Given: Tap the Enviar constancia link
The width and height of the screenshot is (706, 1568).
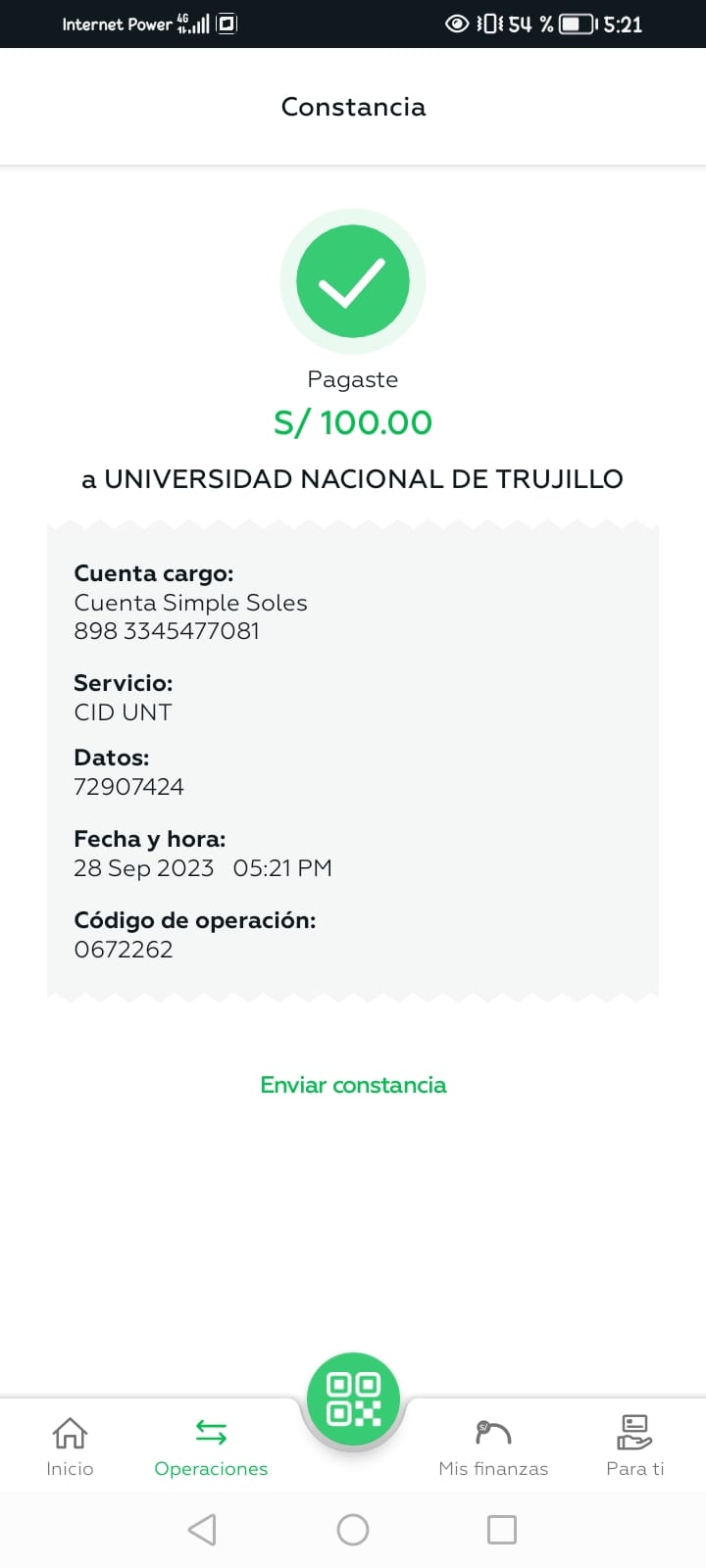Looking at the screenshot, I should coord(353,1085).
